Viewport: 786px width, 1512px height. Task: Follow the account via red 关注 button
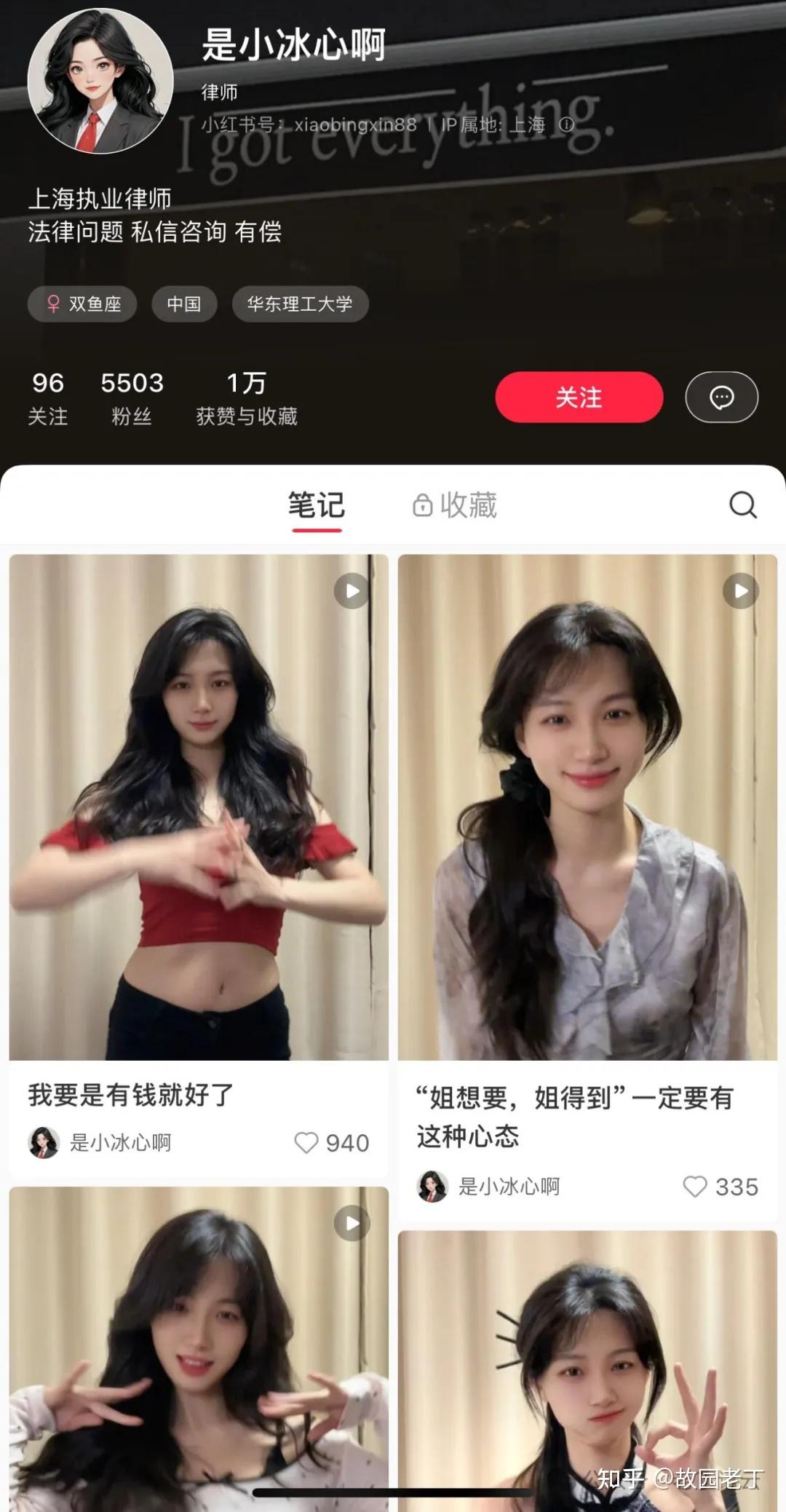click(x=579, y=397)
